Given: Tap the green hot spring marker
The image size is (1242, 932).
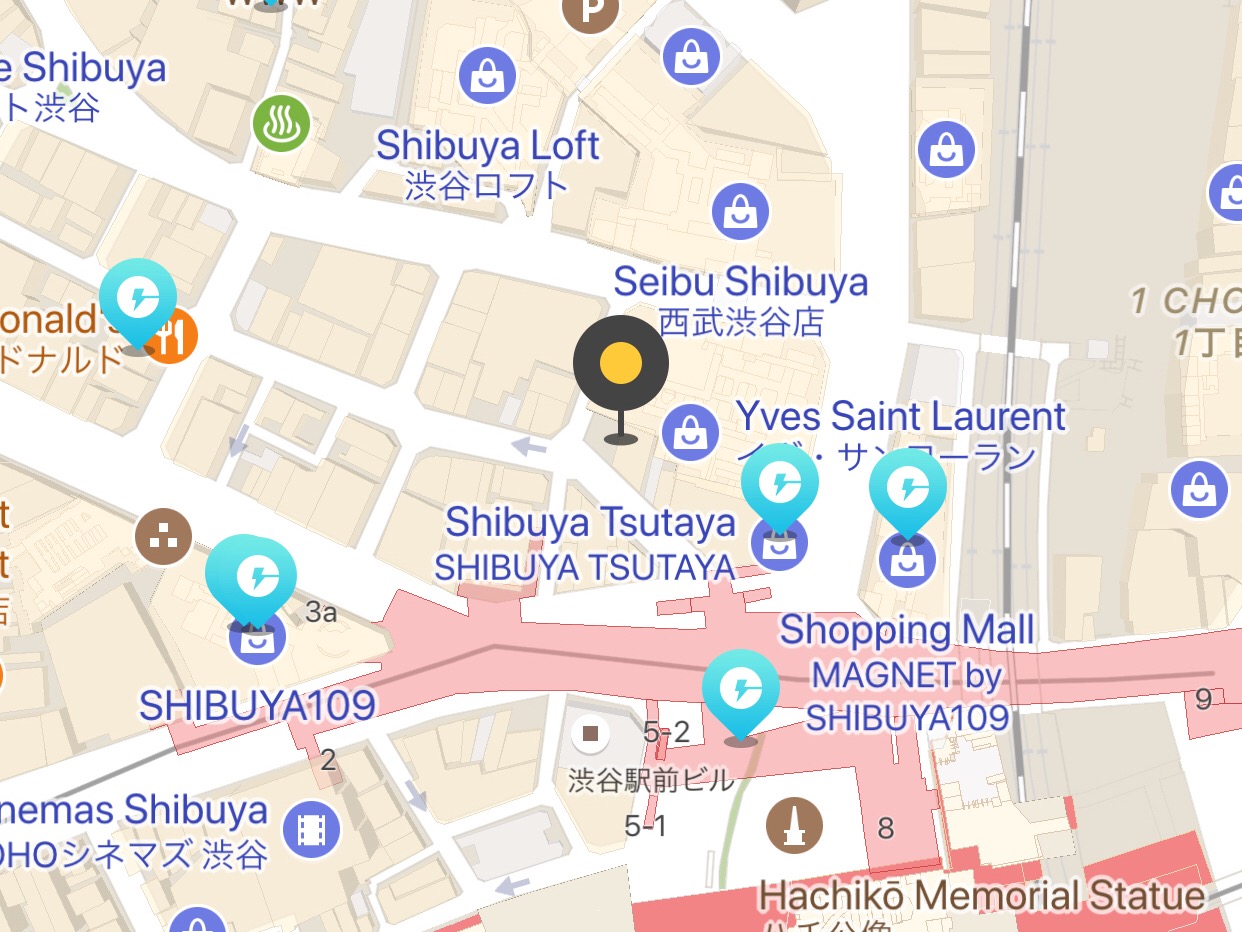Looking at the screenshot, I should (281, 124).
